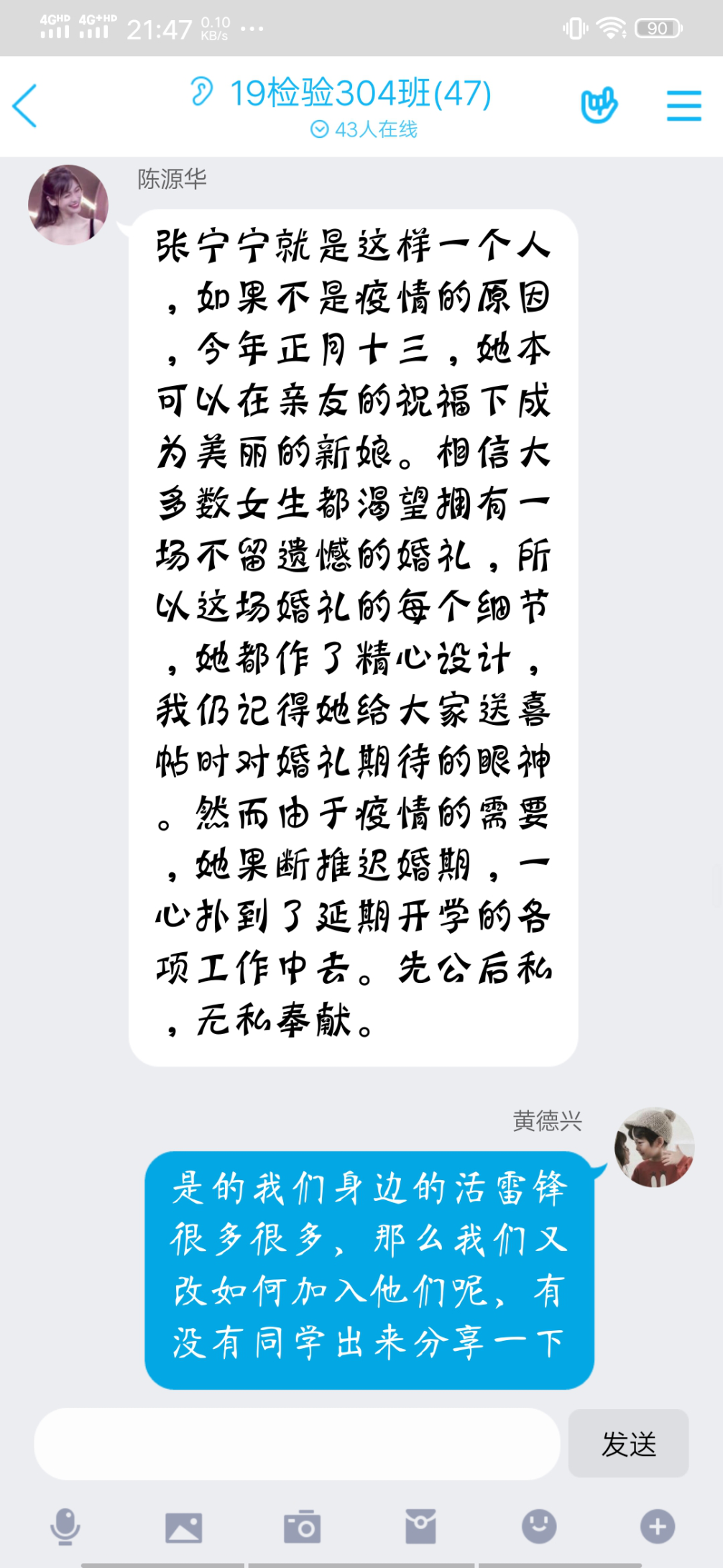
Task: Open the red packet icon
Action: pyautogui.click(x=420, y=1526)
